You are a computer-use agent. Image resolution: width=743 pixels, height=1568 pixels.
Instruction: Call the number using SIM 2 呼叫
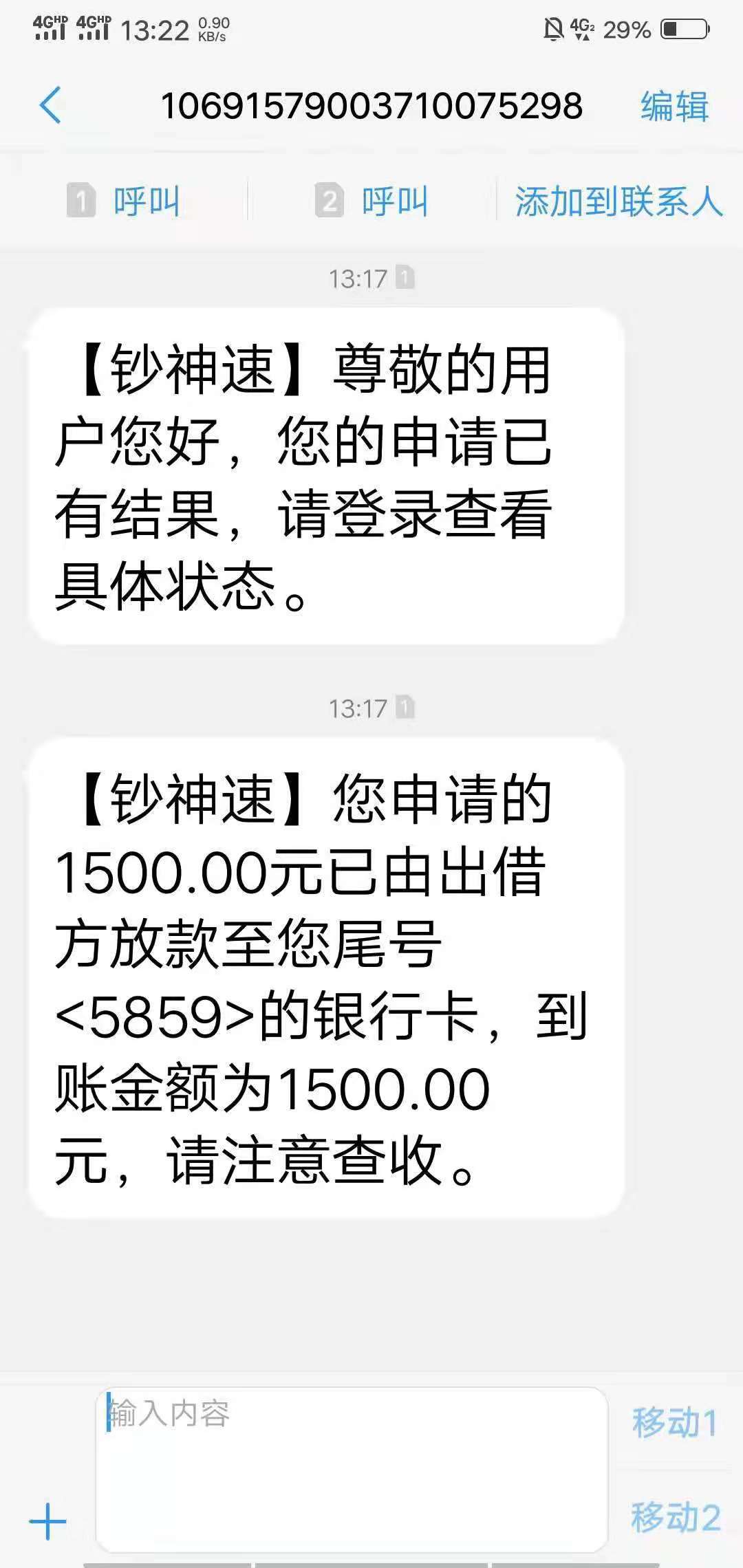click(x=372, y=202)
